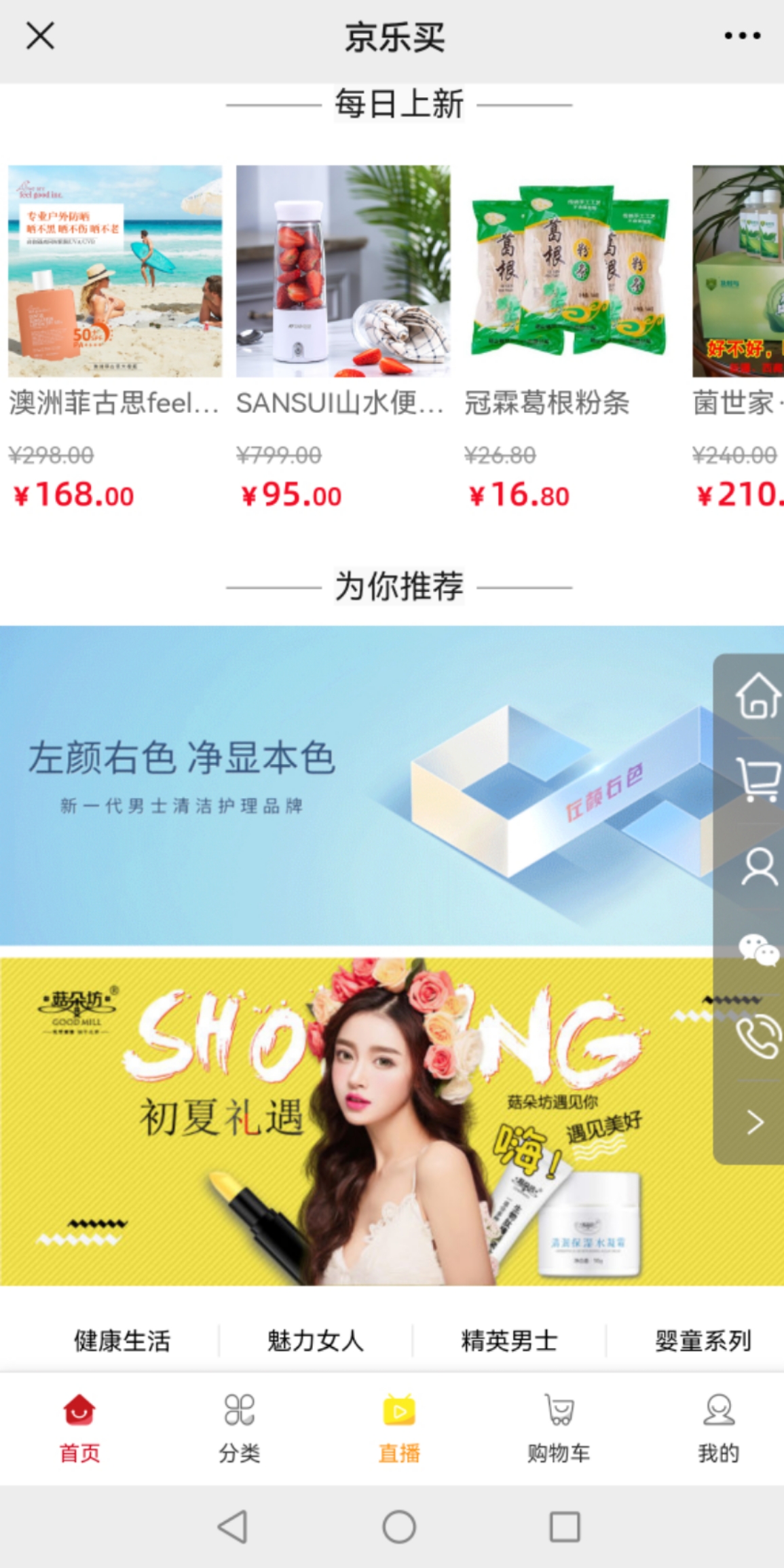Select the 魅力女人 category

tap(316, 1341)
